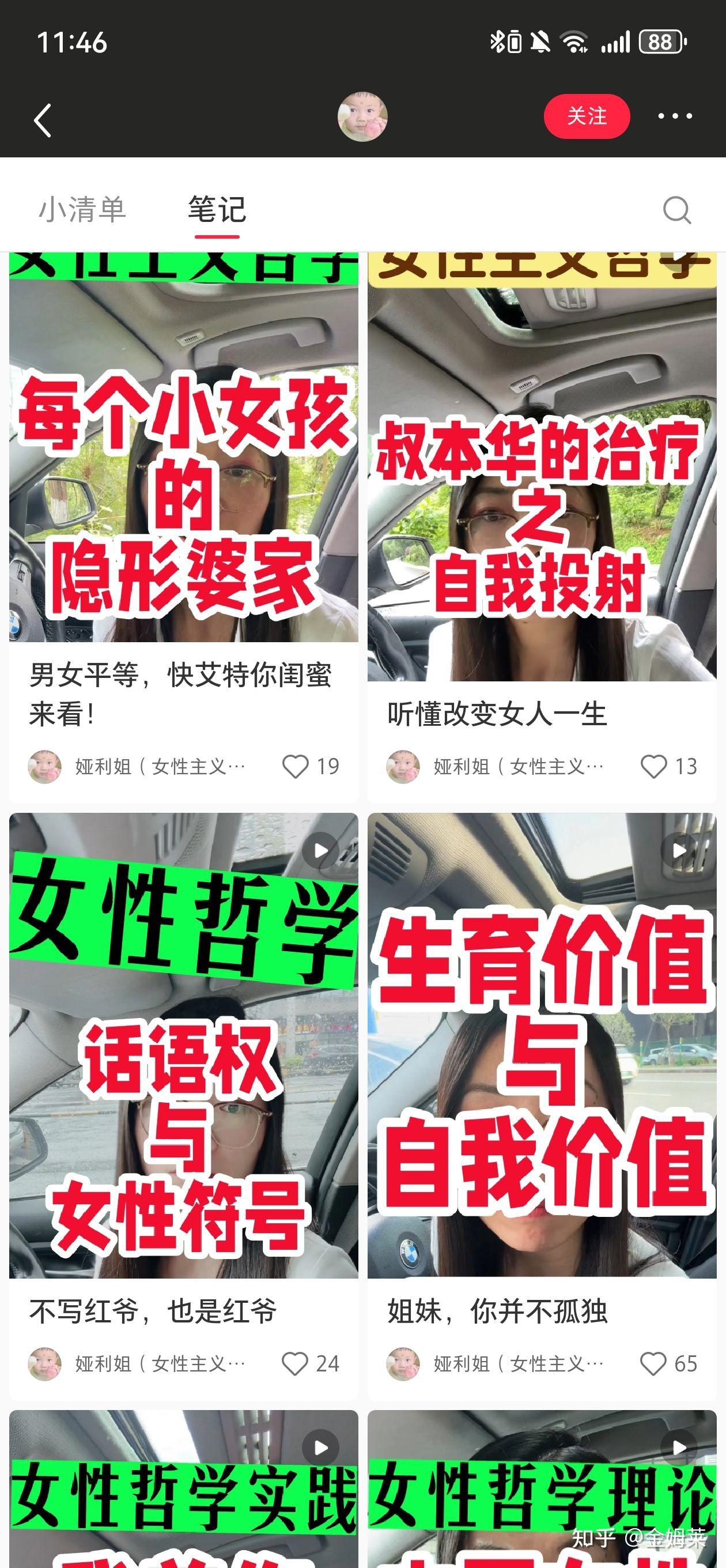The width and height of the screenshot is (726, 1568).
Task: Open the search magnifier icon
Action: tap(676, 210)
